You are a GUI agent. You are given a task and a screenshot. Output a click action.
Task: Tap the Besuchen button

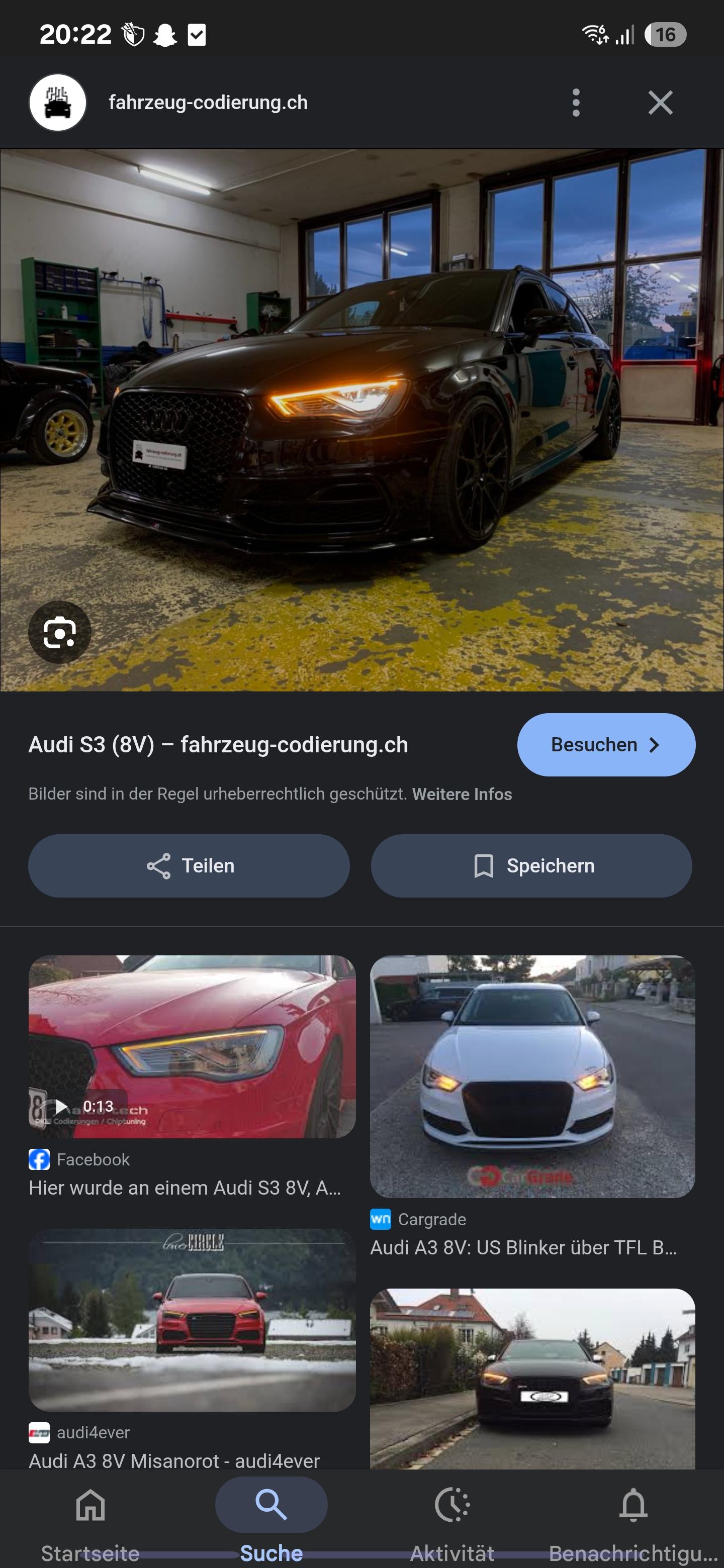tap(605, 744)
